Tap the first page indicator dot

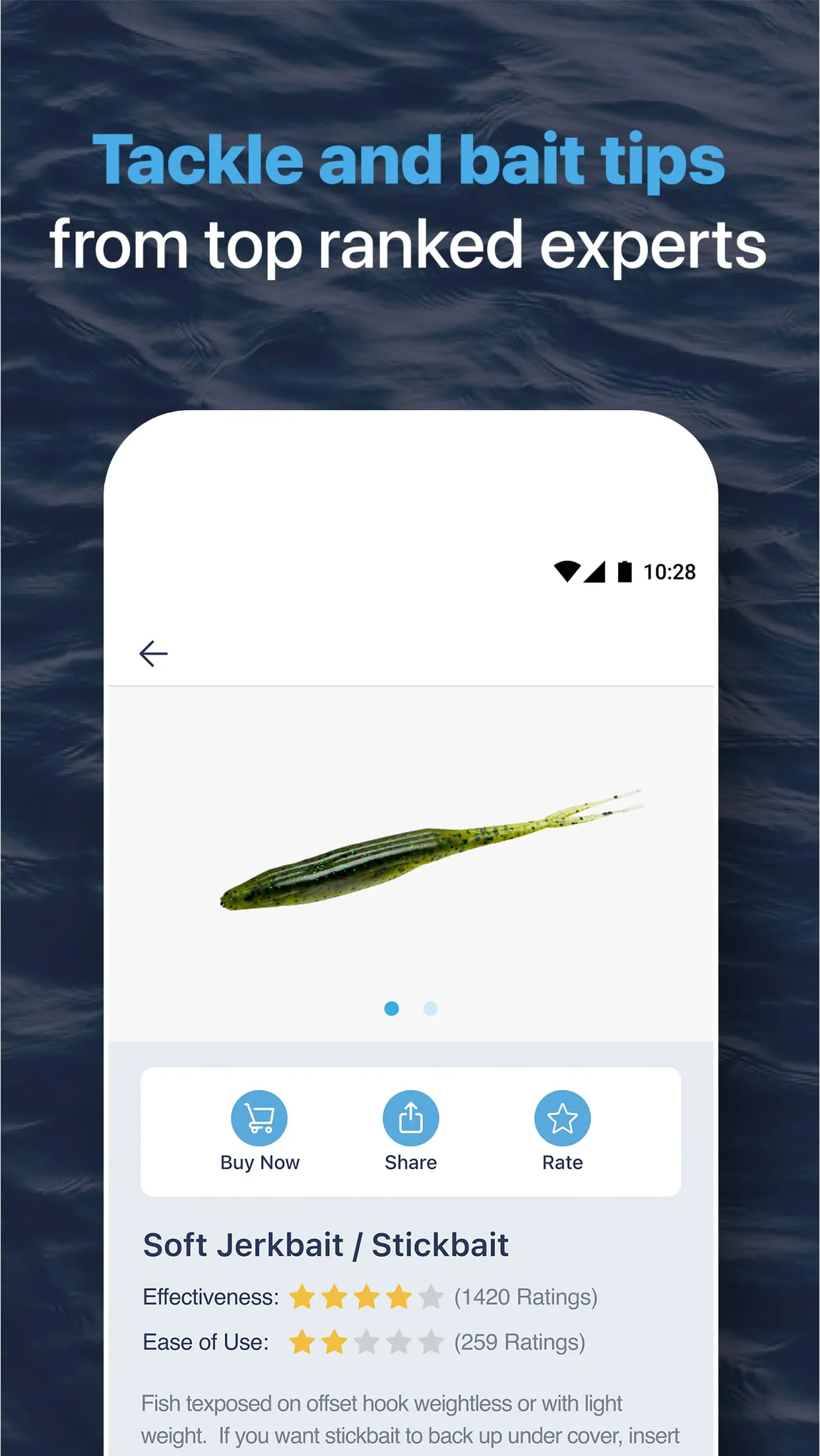[x=392, y=1009]
